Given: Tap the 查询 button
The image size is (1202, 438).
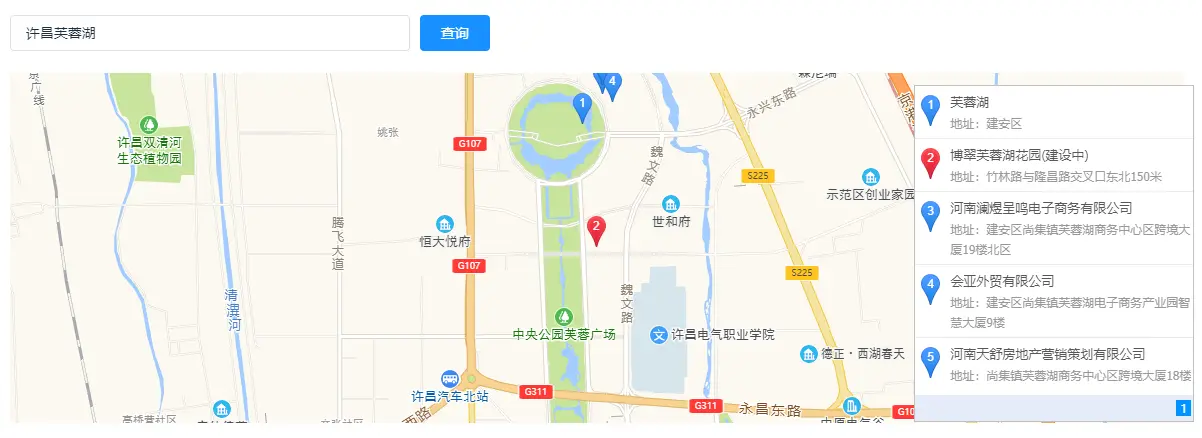Looking at the screenshot, I should [x=455, y=33].
